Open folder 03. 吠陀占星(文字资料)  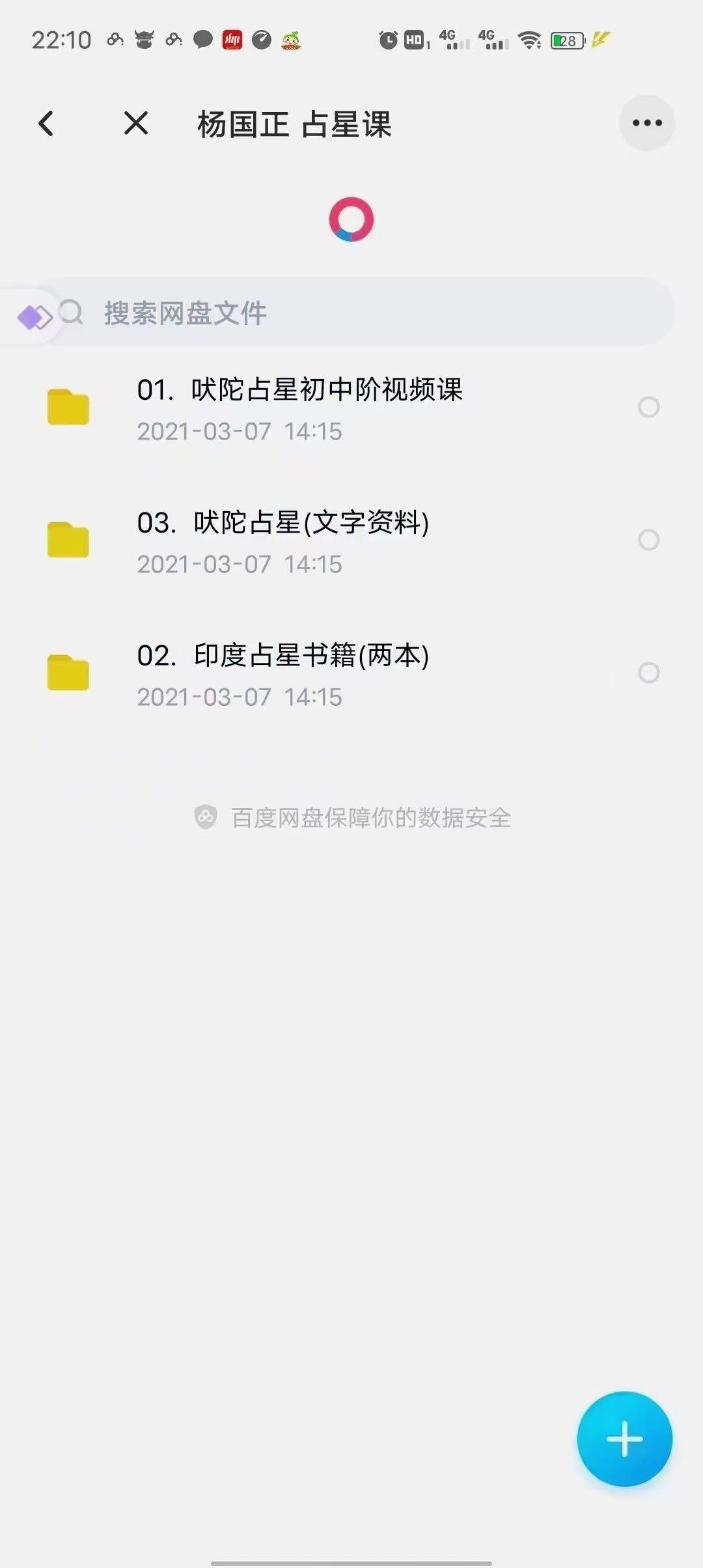tap(283, 540)
